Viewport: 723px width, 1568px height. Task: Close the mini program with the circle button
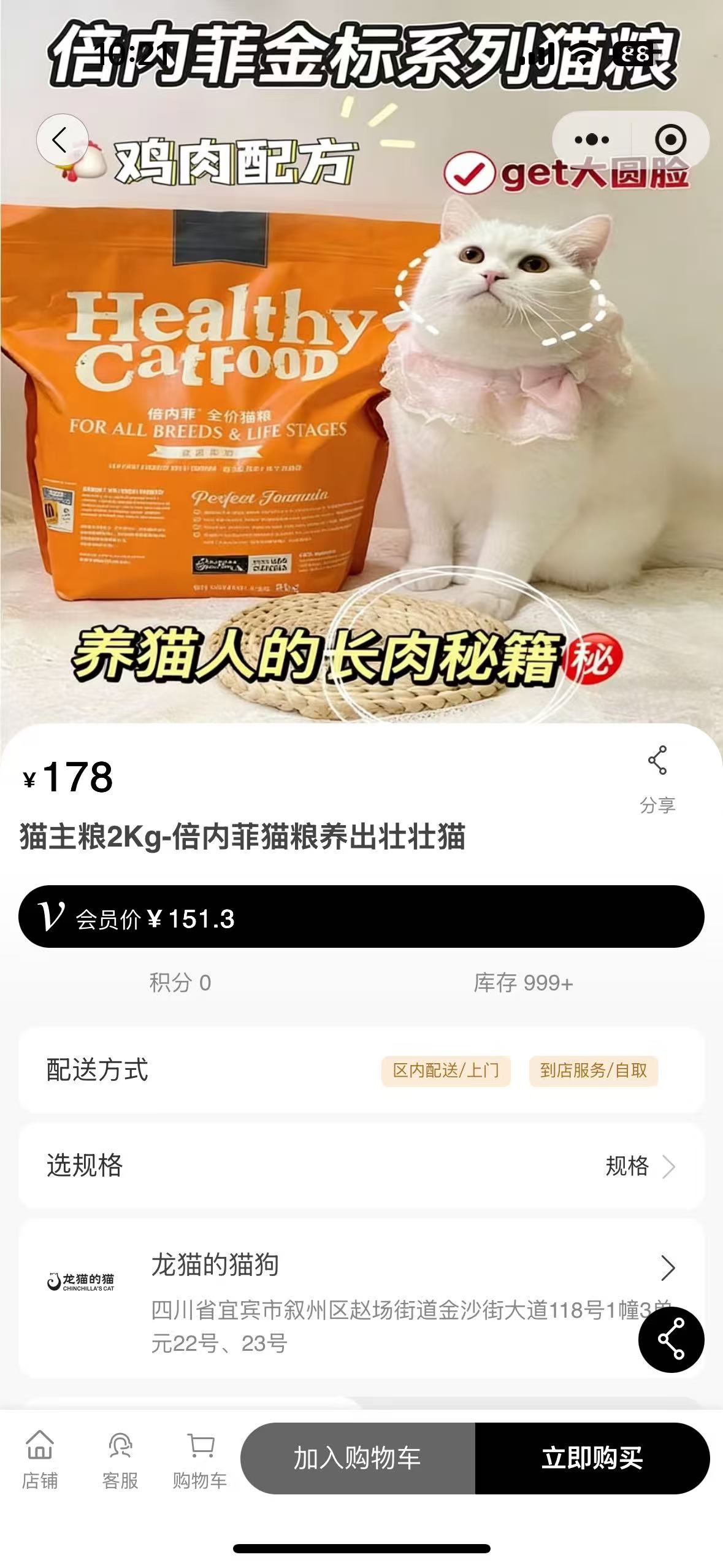671,140
